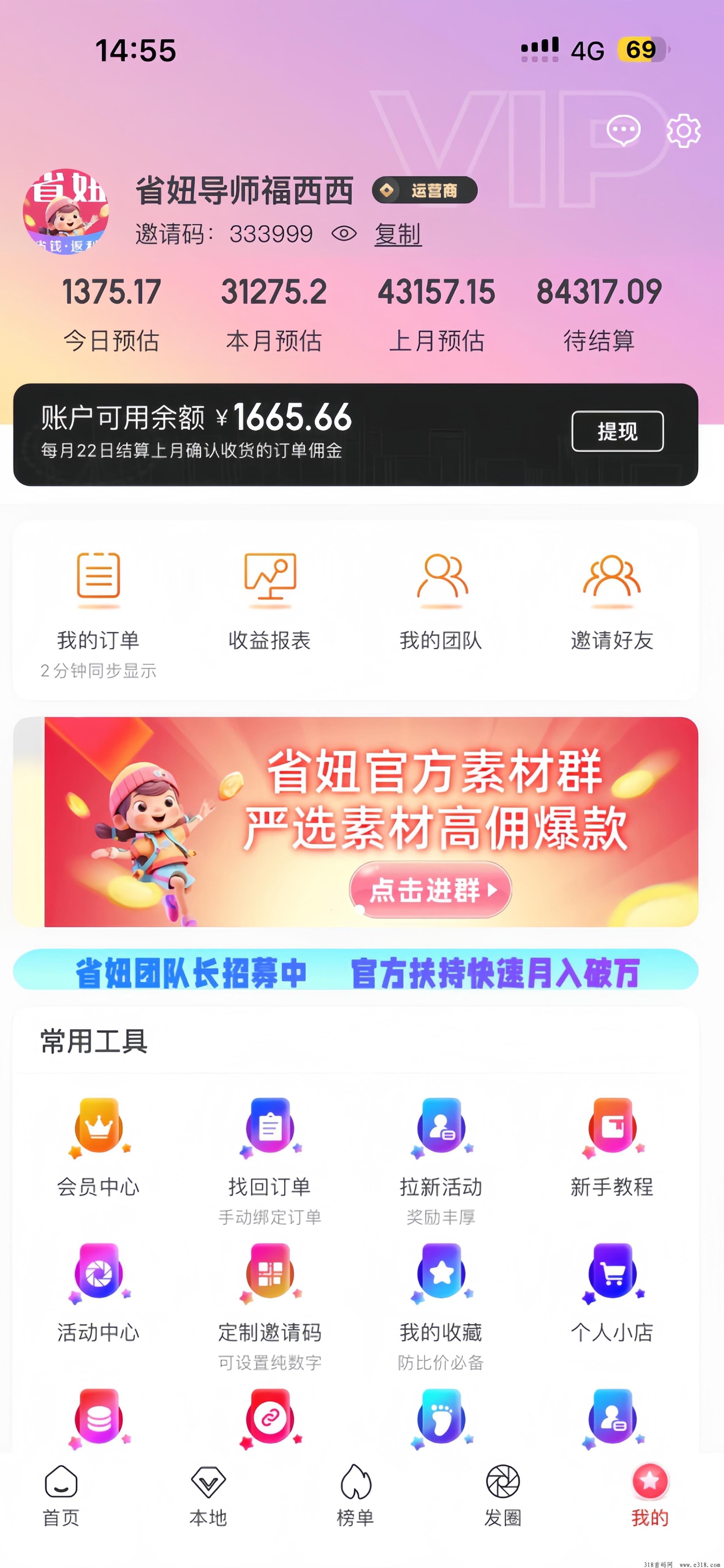Open 我的团队 team page
The width and height of the screenshot is (724, 1568).
[441, 600]
